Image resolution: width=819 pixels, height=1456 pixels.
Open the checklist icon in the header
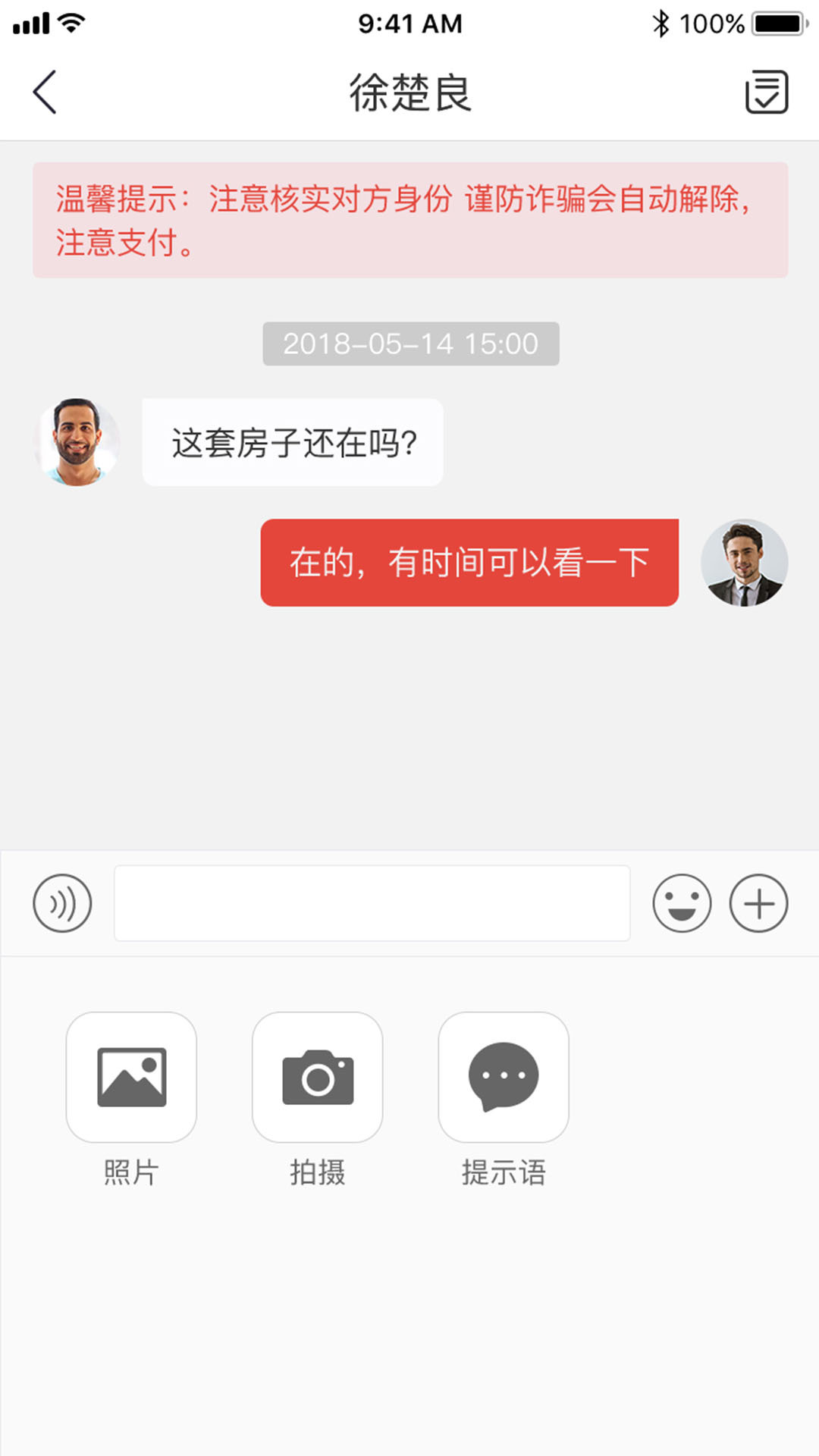pyautogui.click(x=767, y=93)
